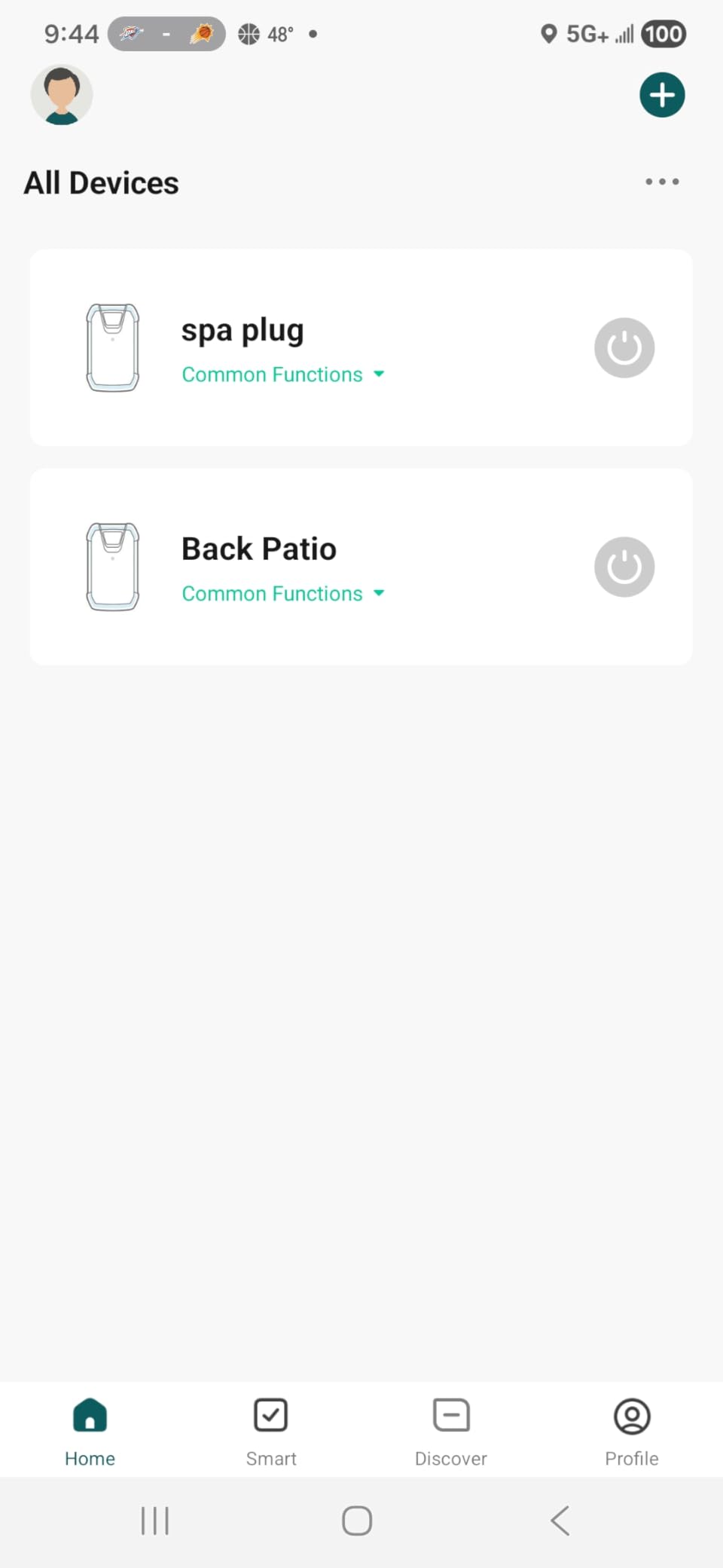Toggle power for the Back Patio plug

click(x=624, y=567)
